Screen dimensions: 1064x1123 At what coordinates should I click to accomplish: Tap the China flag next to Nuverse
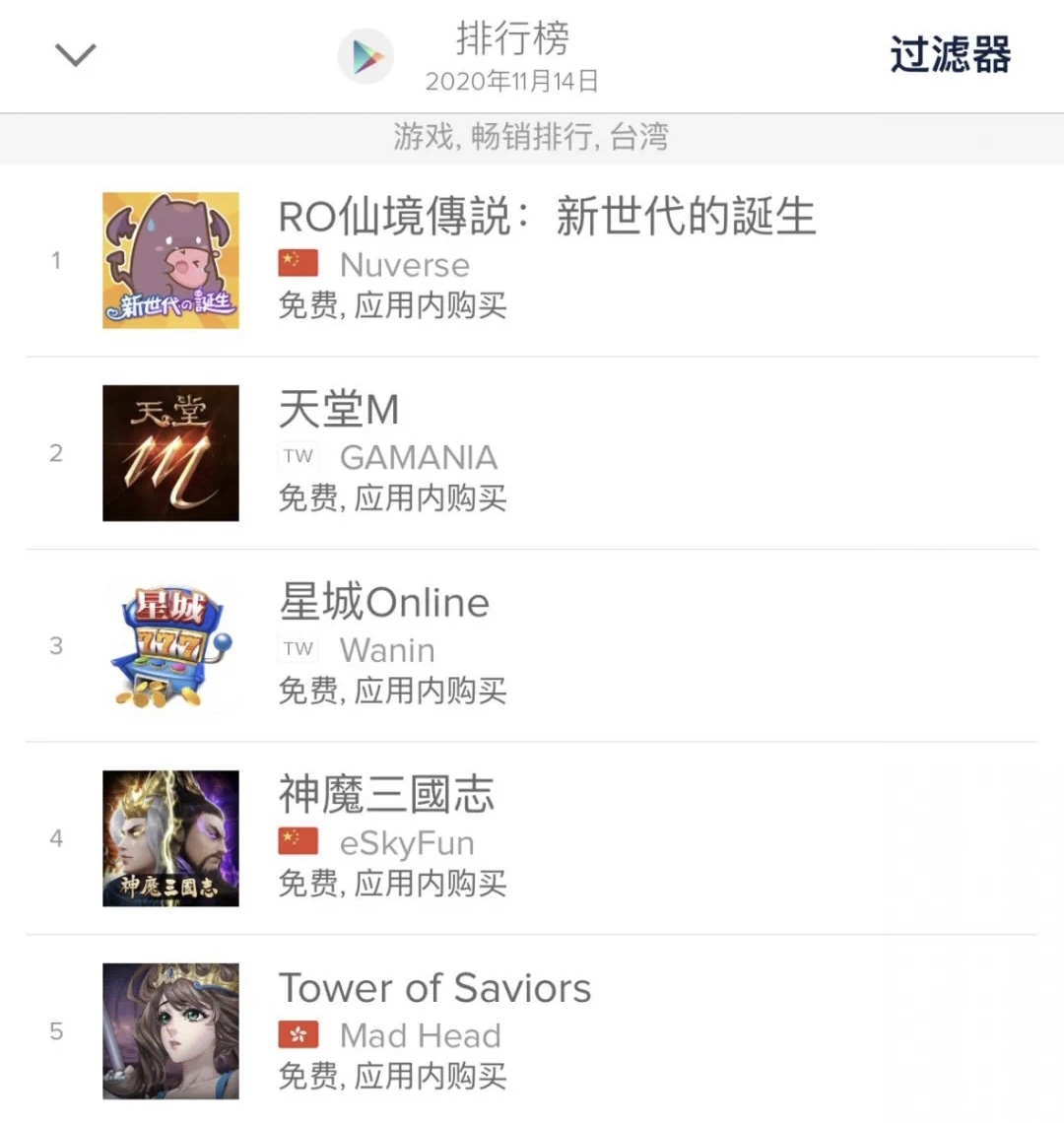pos(299,263)
